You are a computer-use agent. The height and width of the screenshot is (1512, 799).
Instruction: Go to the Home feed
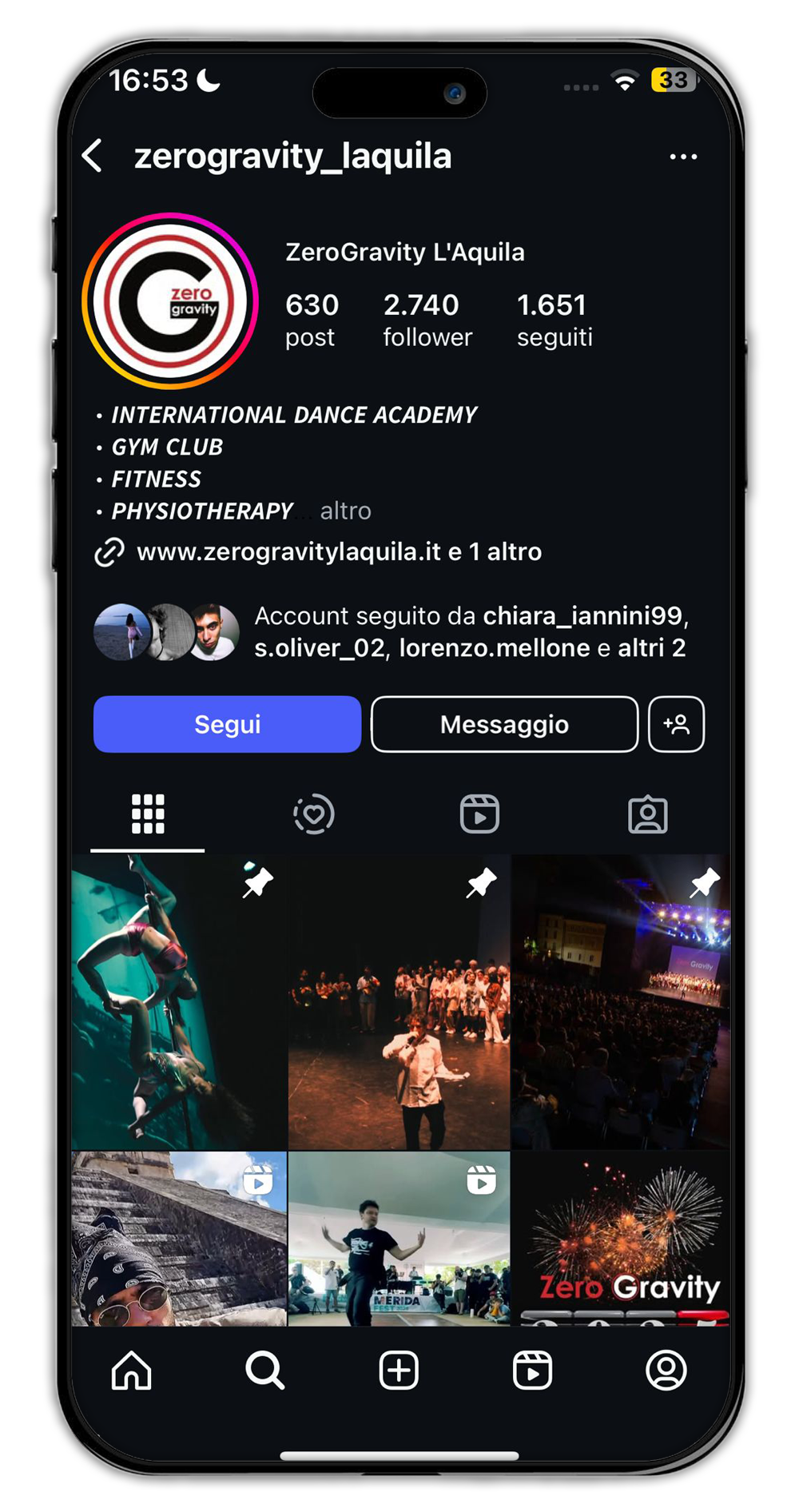click(x=131, y=1371)
